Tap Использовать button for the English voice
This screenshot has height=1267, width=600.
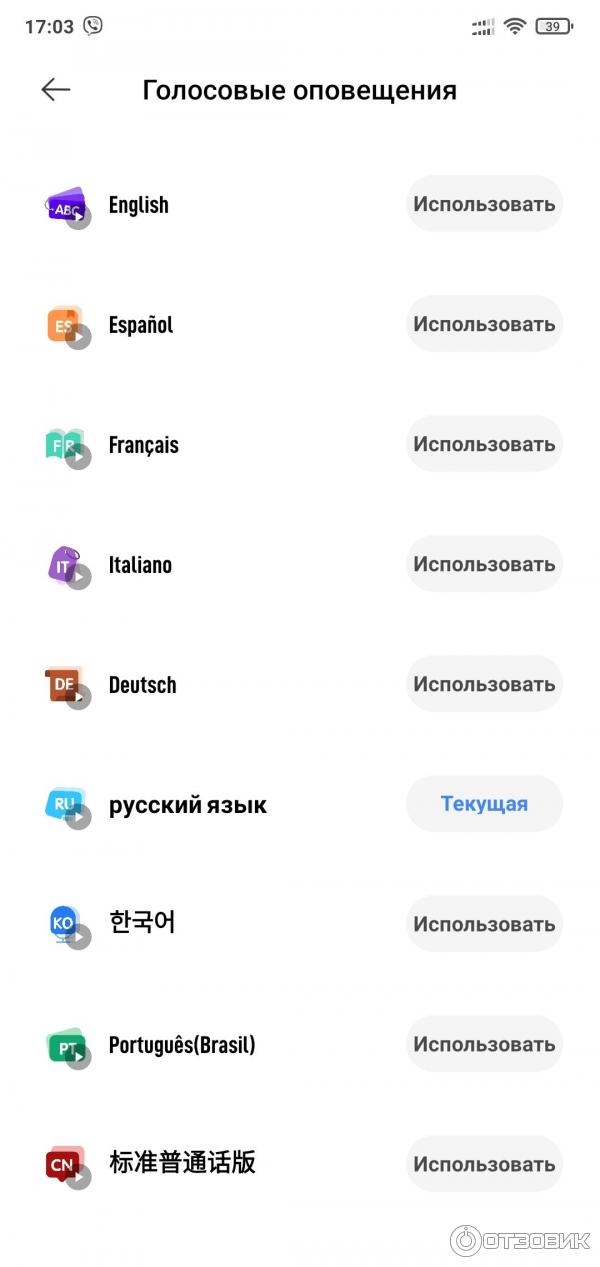484,204
